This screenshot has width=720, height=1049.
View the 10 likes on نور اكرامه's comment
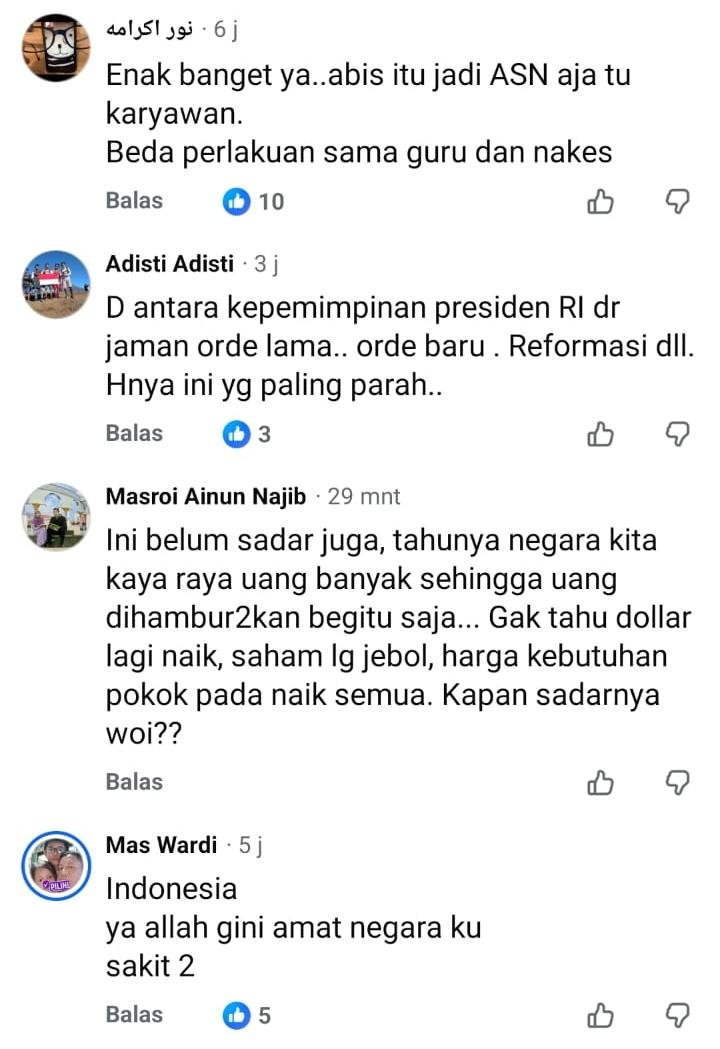tap(254, 202)
